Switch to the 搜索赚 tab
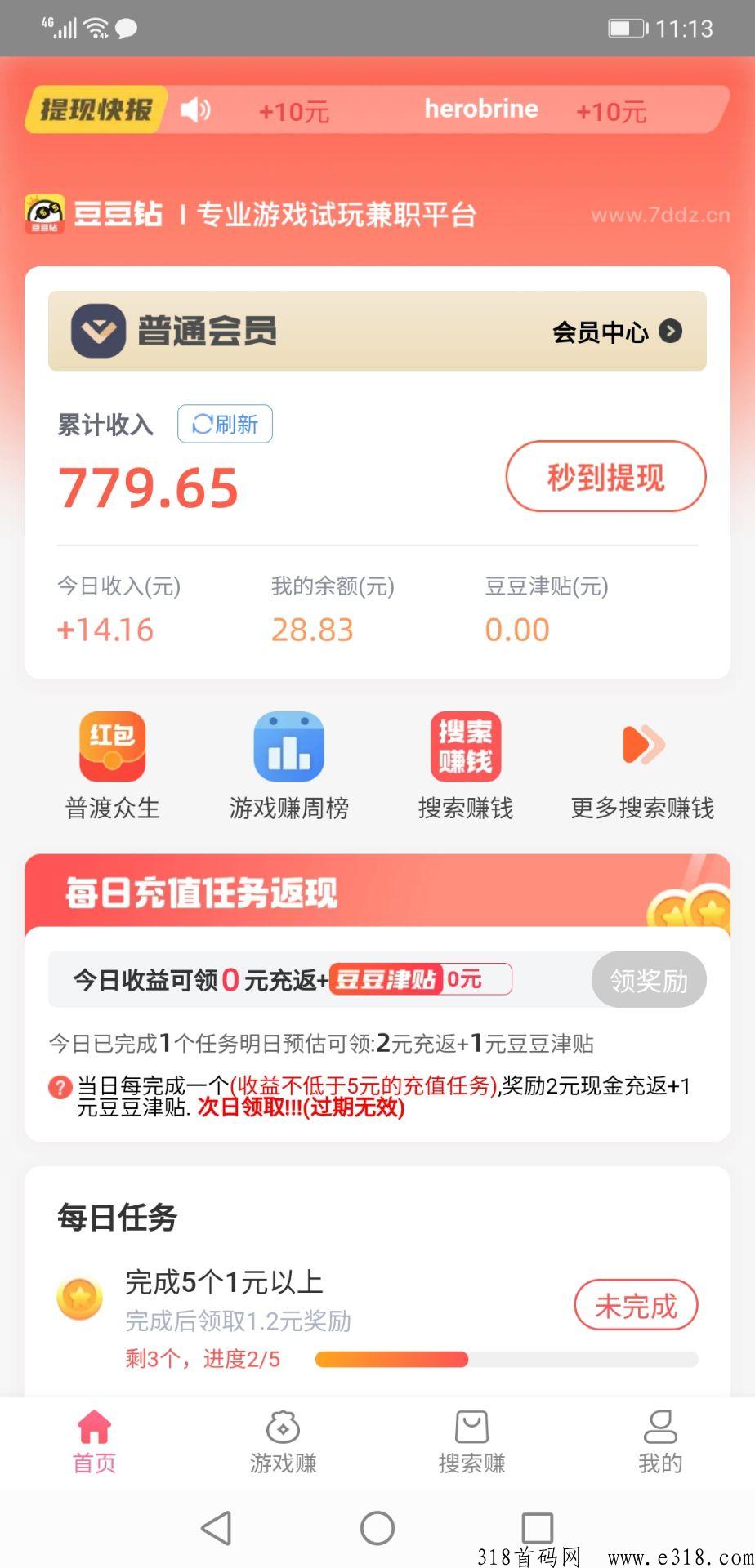This screenshot has width=755, height=1568. point(471,1442)
